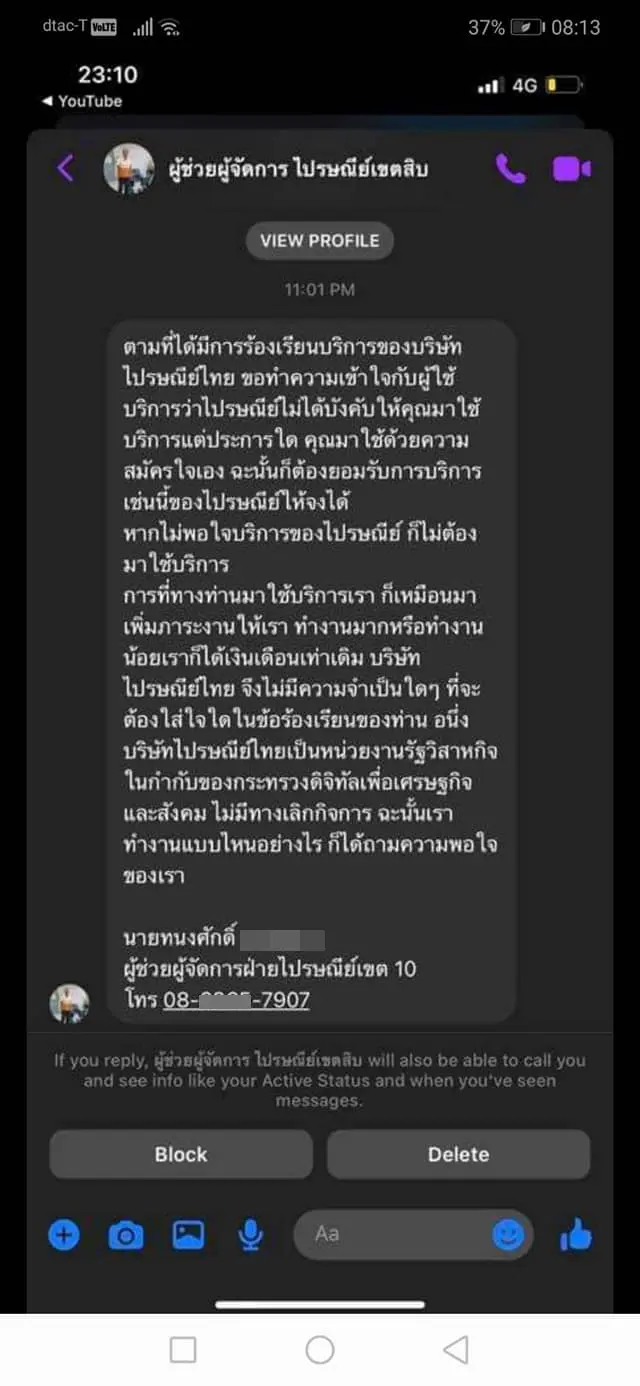Start a video call with this contact
Viewport: 640px width, 1386px height.
[x=572, y=169]
